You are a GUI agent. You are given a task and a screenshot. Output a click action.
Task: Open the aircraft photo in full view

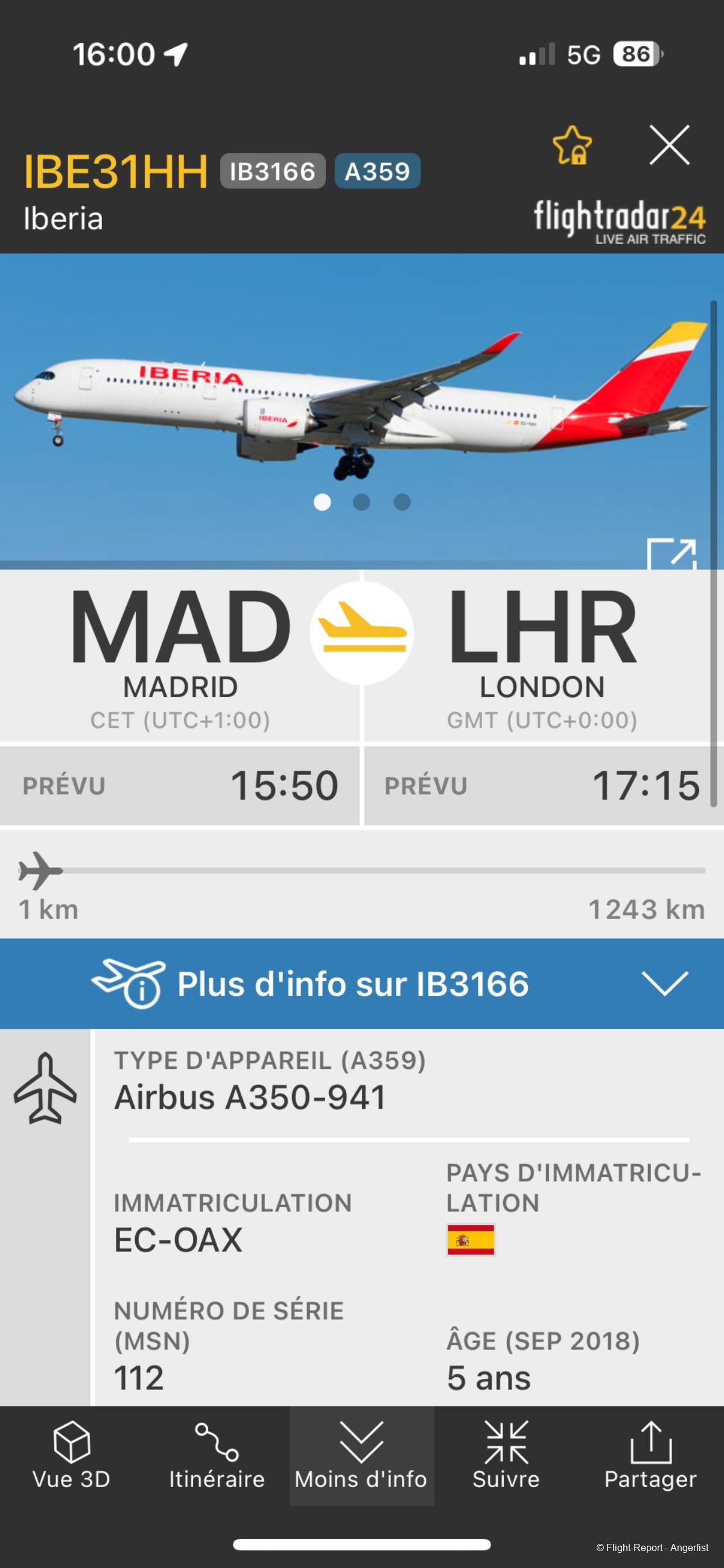click(x=671, y=553)
